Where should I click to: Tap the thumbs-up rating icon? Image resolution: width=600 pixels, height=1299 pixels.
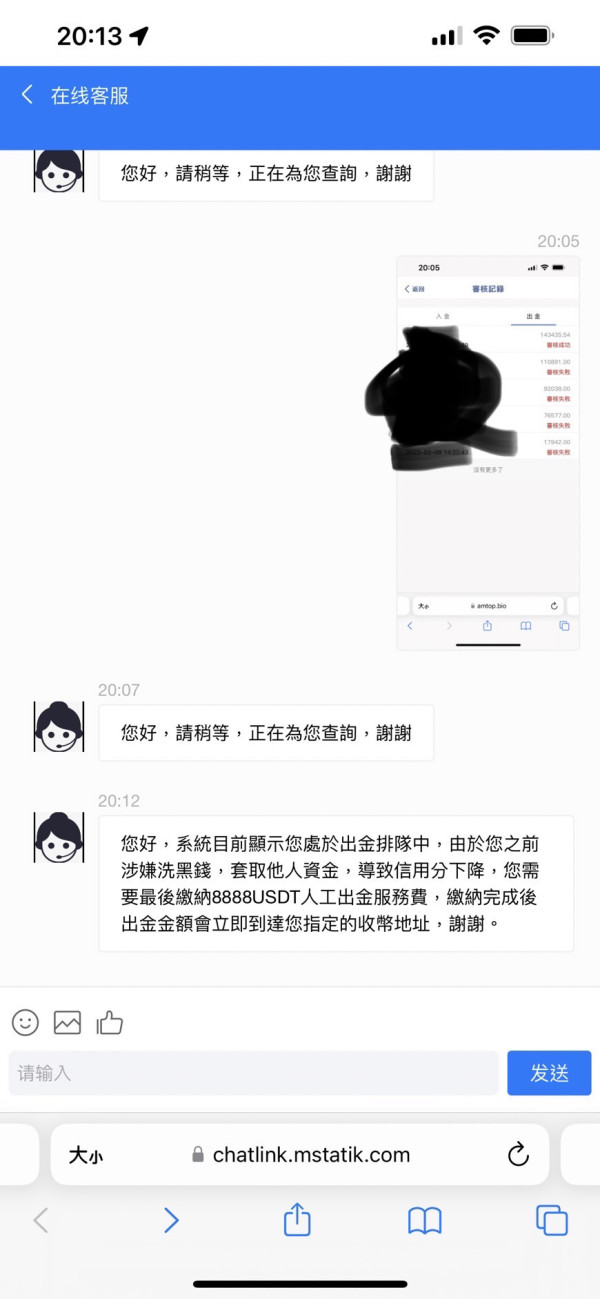coord(109,1022)
